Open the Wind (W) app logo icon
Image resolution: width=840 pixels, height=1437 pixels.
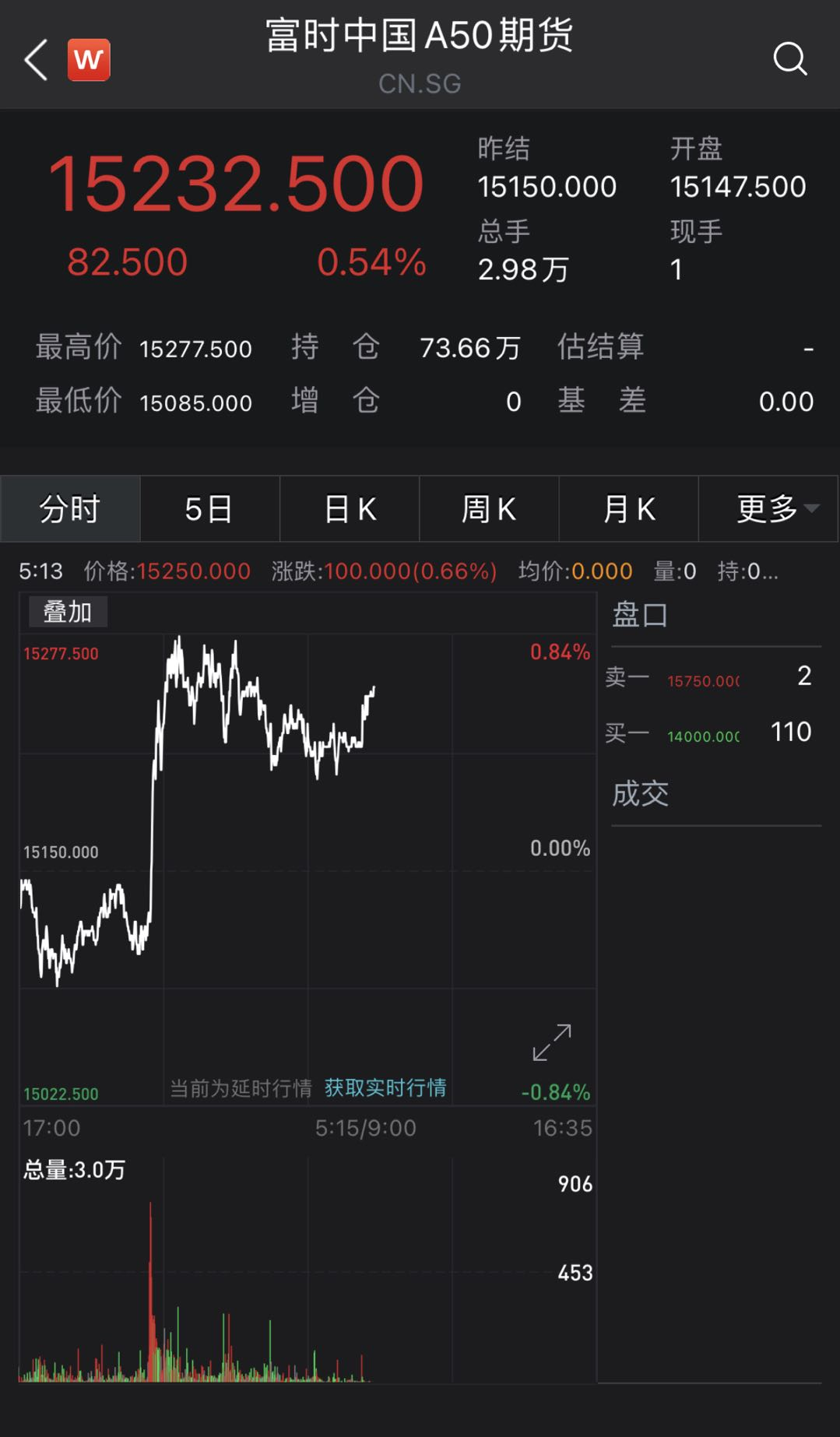[x=88, y=60]
